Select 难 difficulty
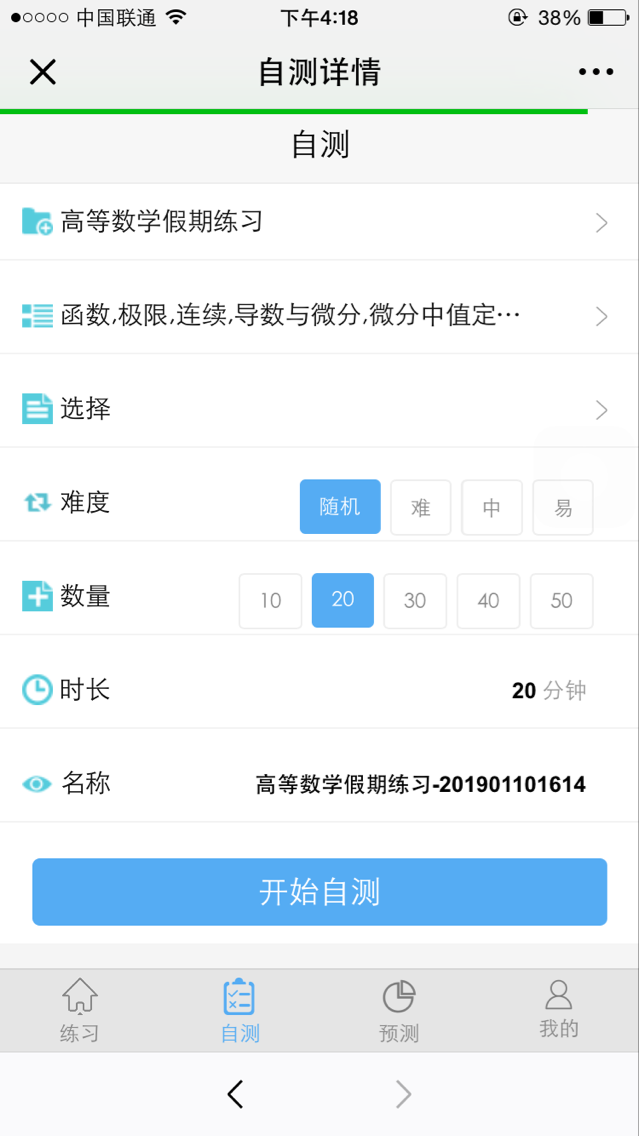639x1136 pixels. click(420, 507)
